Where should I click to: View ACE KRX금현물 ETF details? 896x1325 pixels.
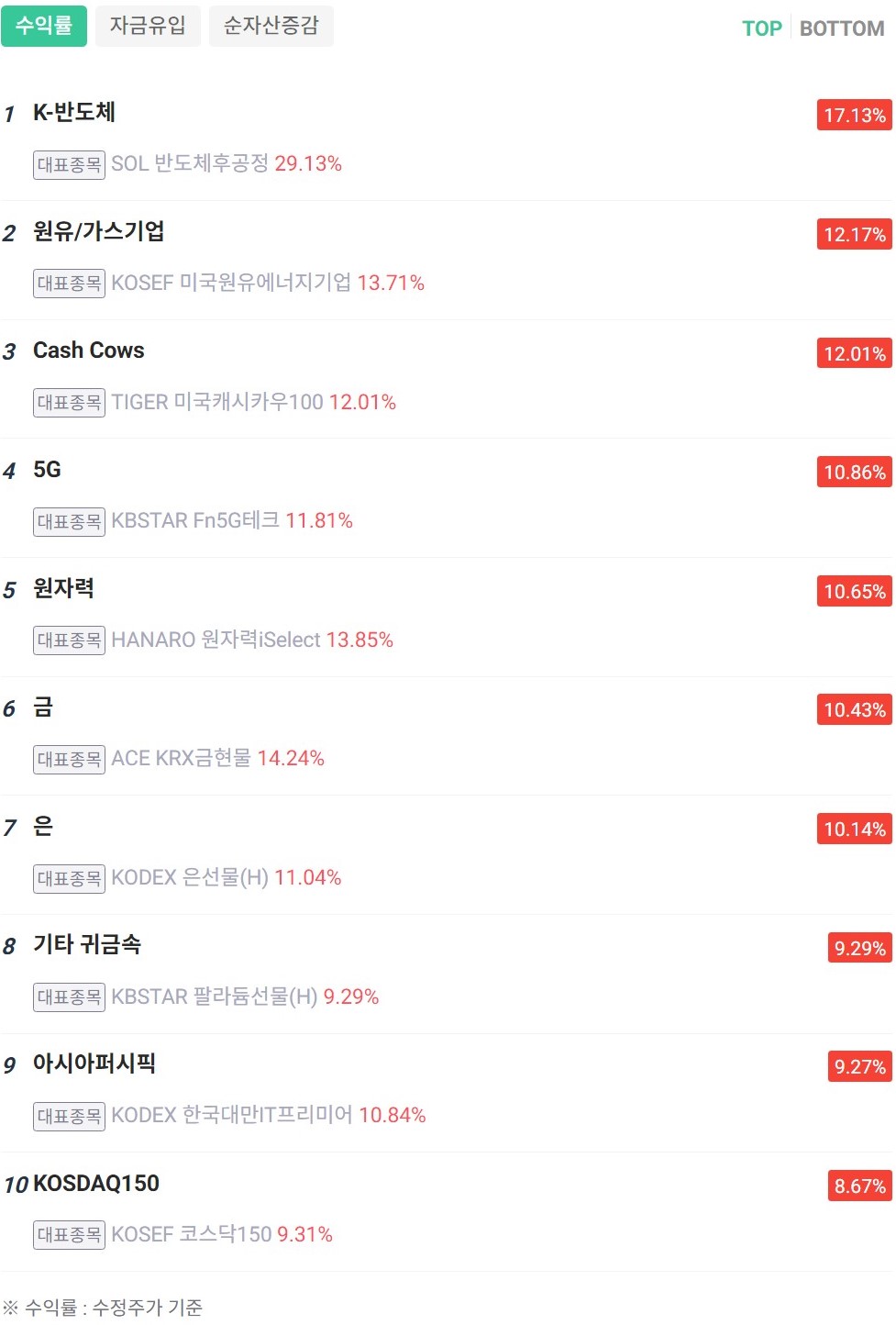click(181, 759)
